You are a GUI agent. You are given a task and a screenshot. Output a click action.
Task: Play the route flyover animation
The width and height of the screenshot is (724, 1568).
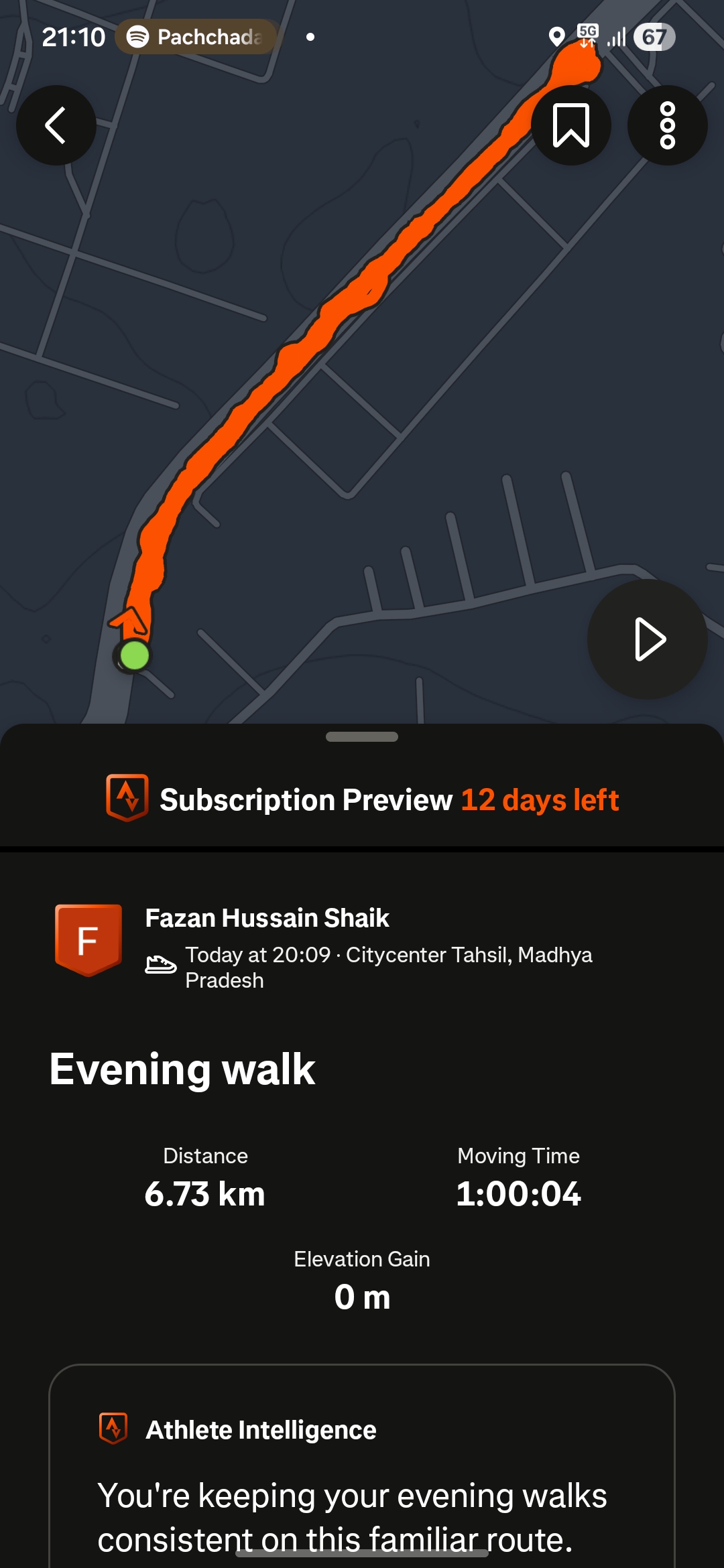[x=647, y=639]
